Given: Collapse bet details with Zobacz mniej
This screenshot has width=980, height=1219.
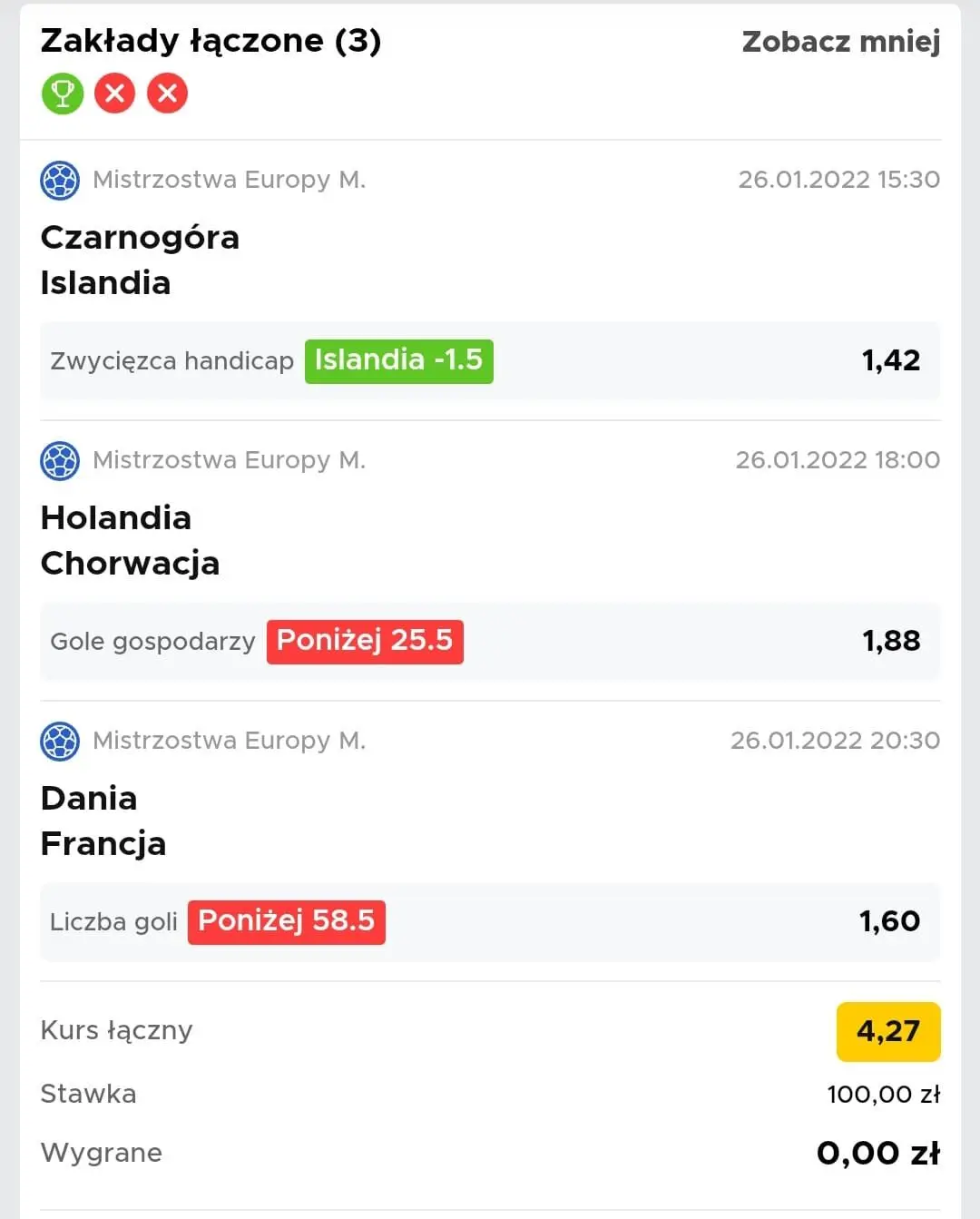Looking at the screenshot, I should [x=840, y=42].
